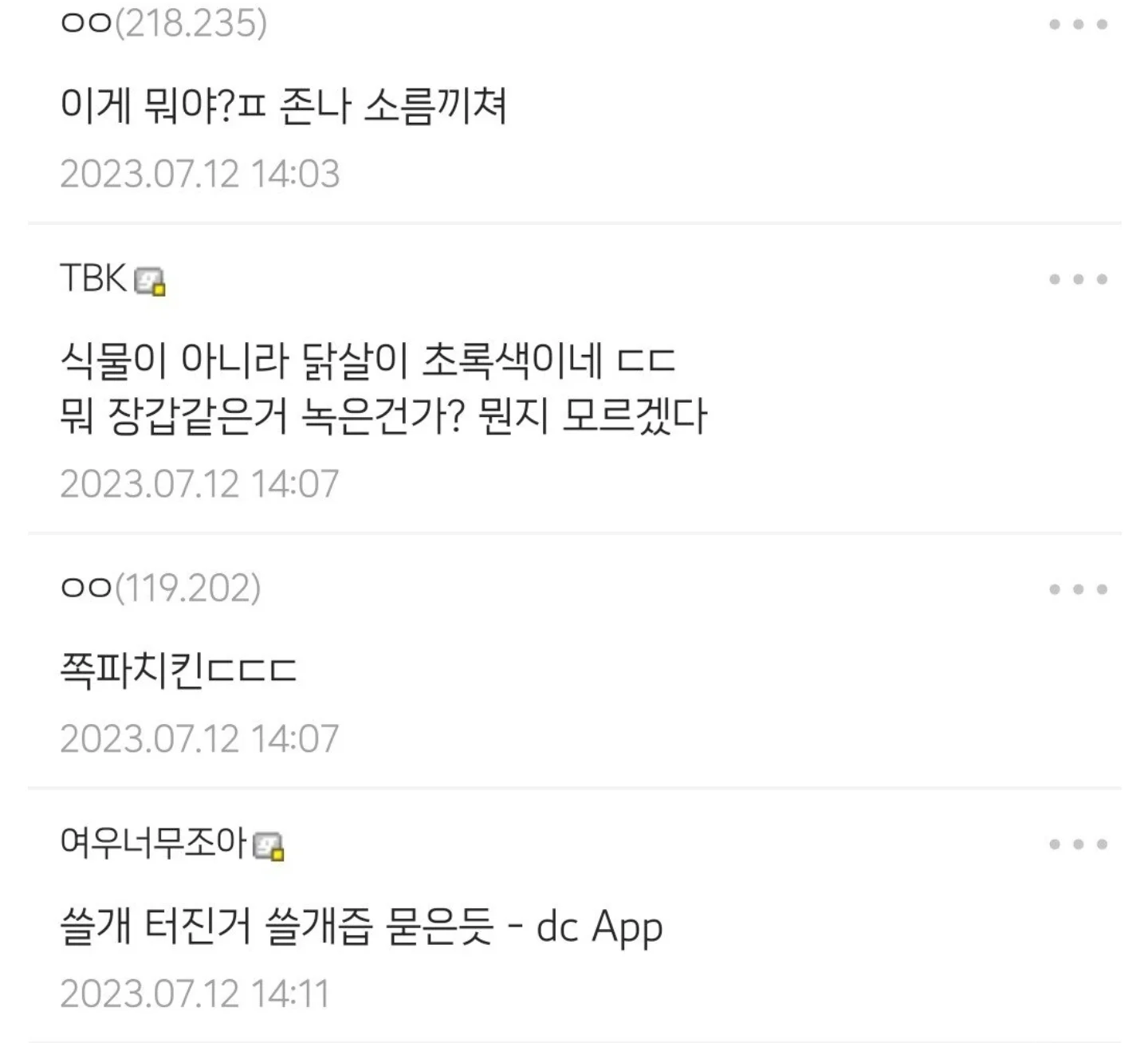
Task: Open more options on TBK's comment
Action: click(x=1078, y=279)
